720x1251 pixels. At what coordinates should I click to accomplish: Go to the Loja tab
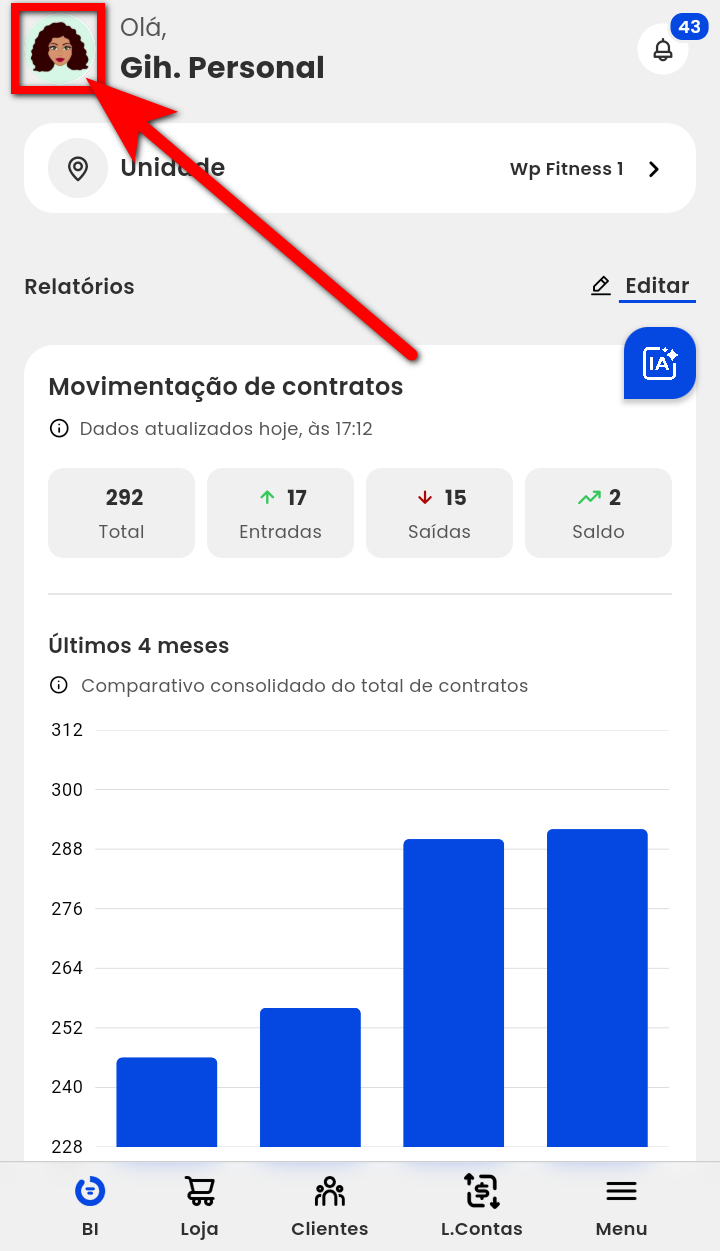199,1205
